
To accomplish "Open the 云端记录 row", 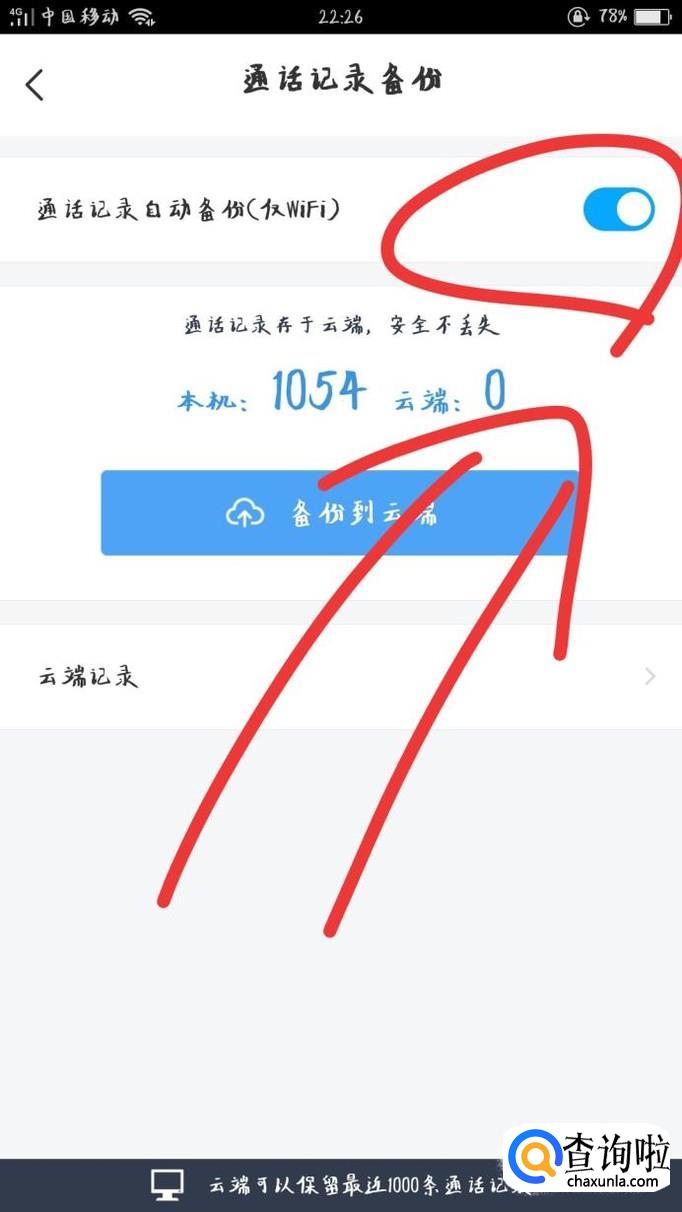I will pyautogui.click(x=340, y=677).
